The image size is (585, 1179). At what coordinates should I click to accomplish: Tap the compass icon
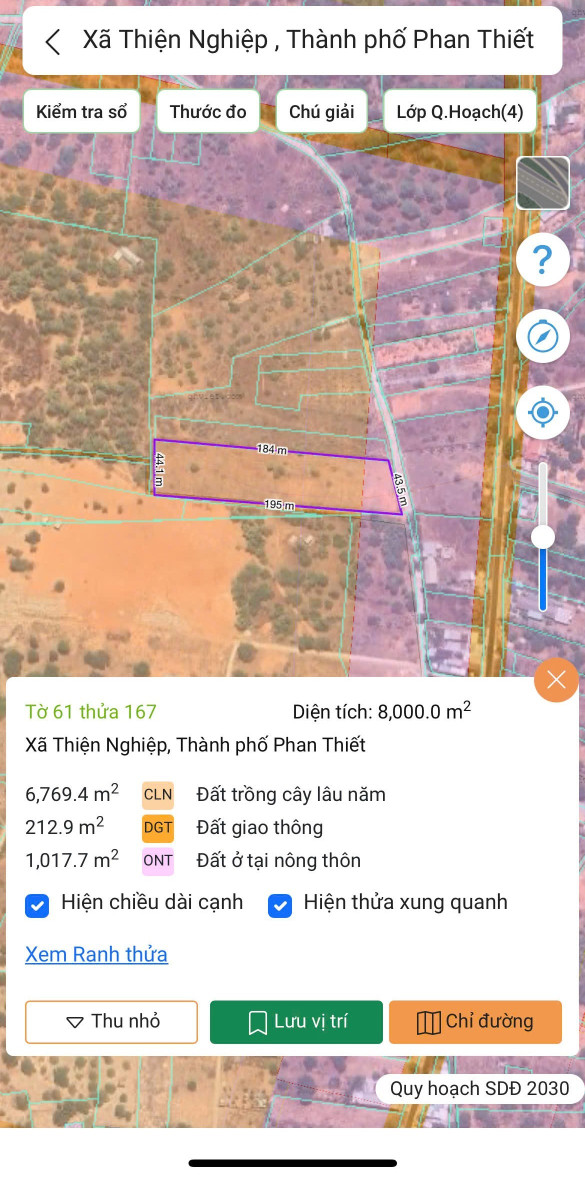tap(542, 336)
